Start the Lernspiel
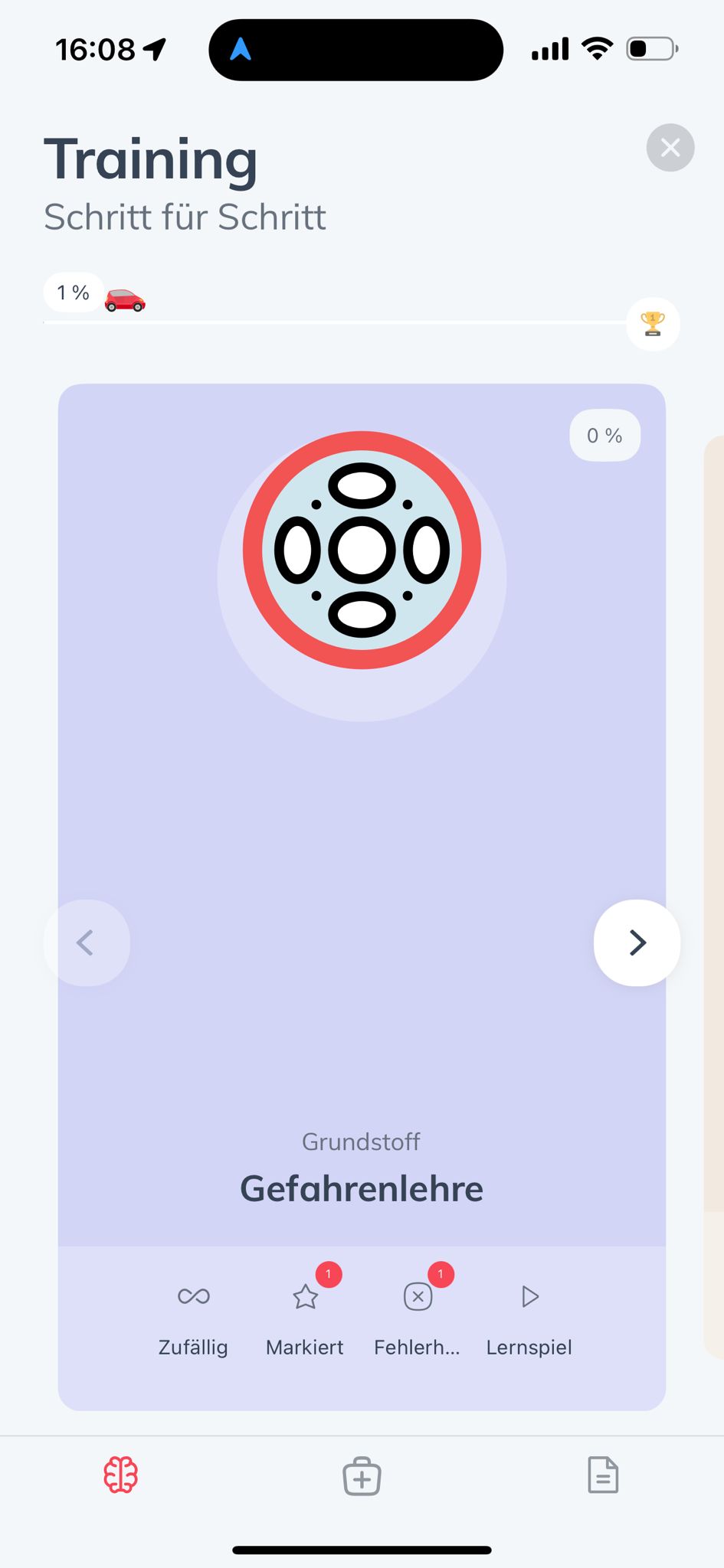Image resolution: width=724 pixels, height=1568 pixels. 529,1315
